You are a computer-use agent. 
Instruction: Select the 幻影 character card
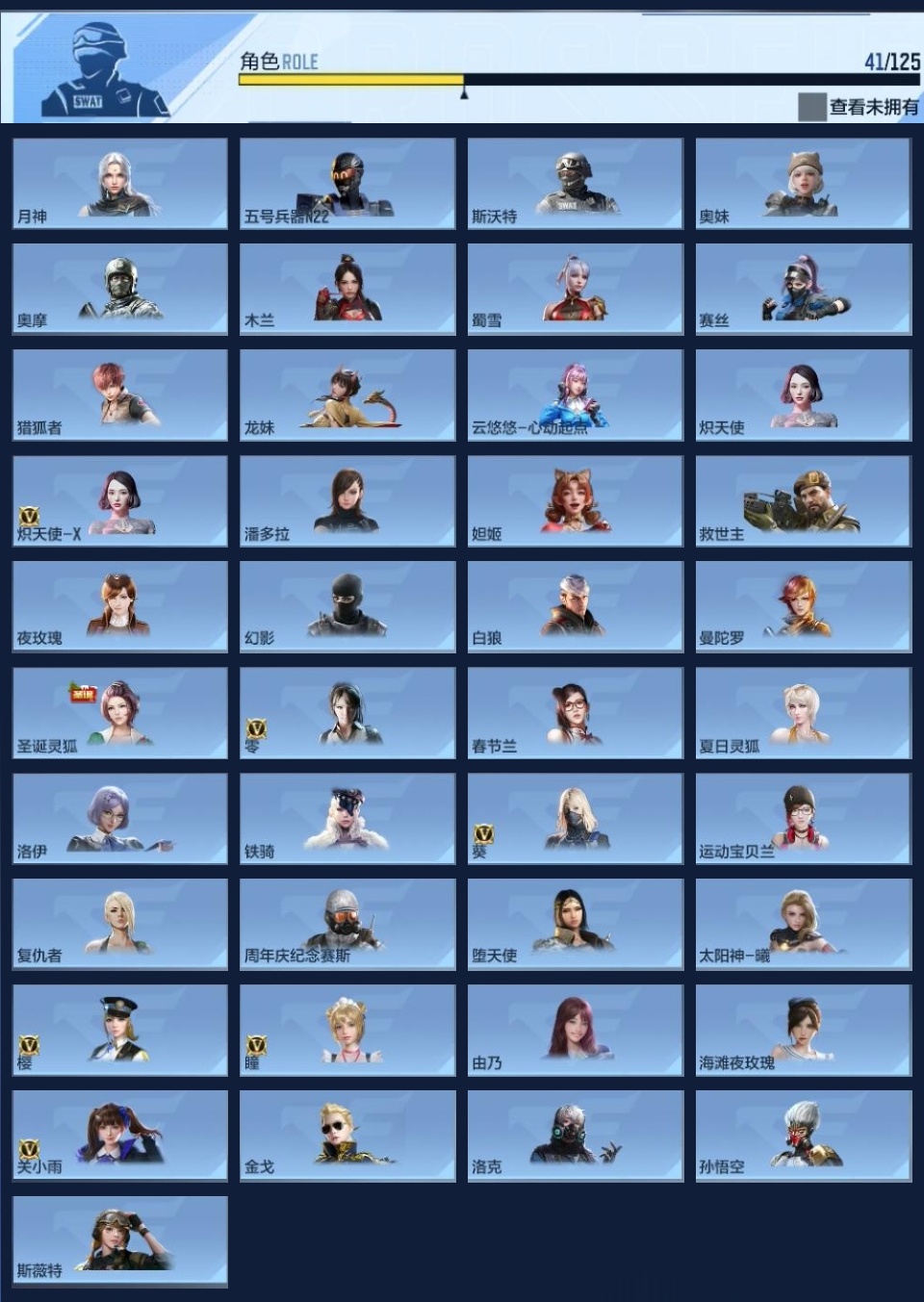347,606
